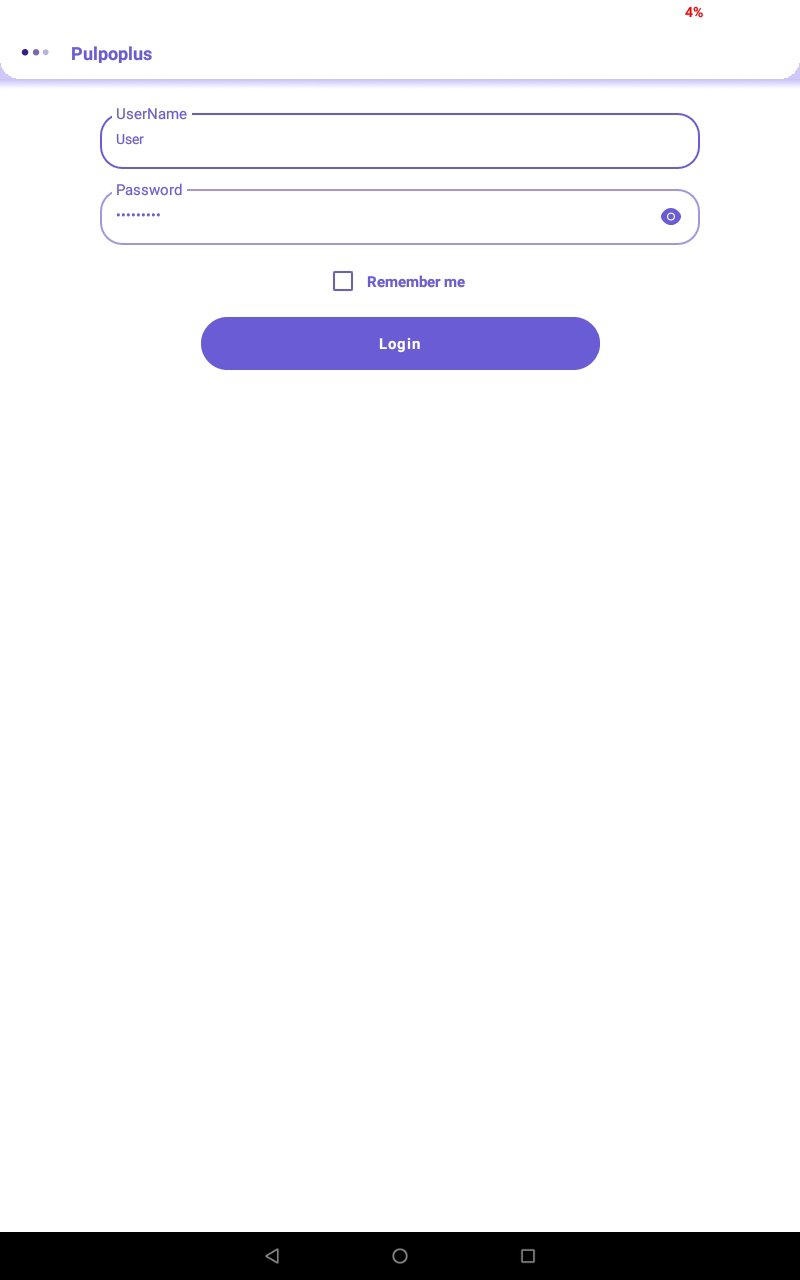The height and width of the screenshot is (1280, 800).
Task: Tap the Android back navigation icon
Action: click(272, 1256)
